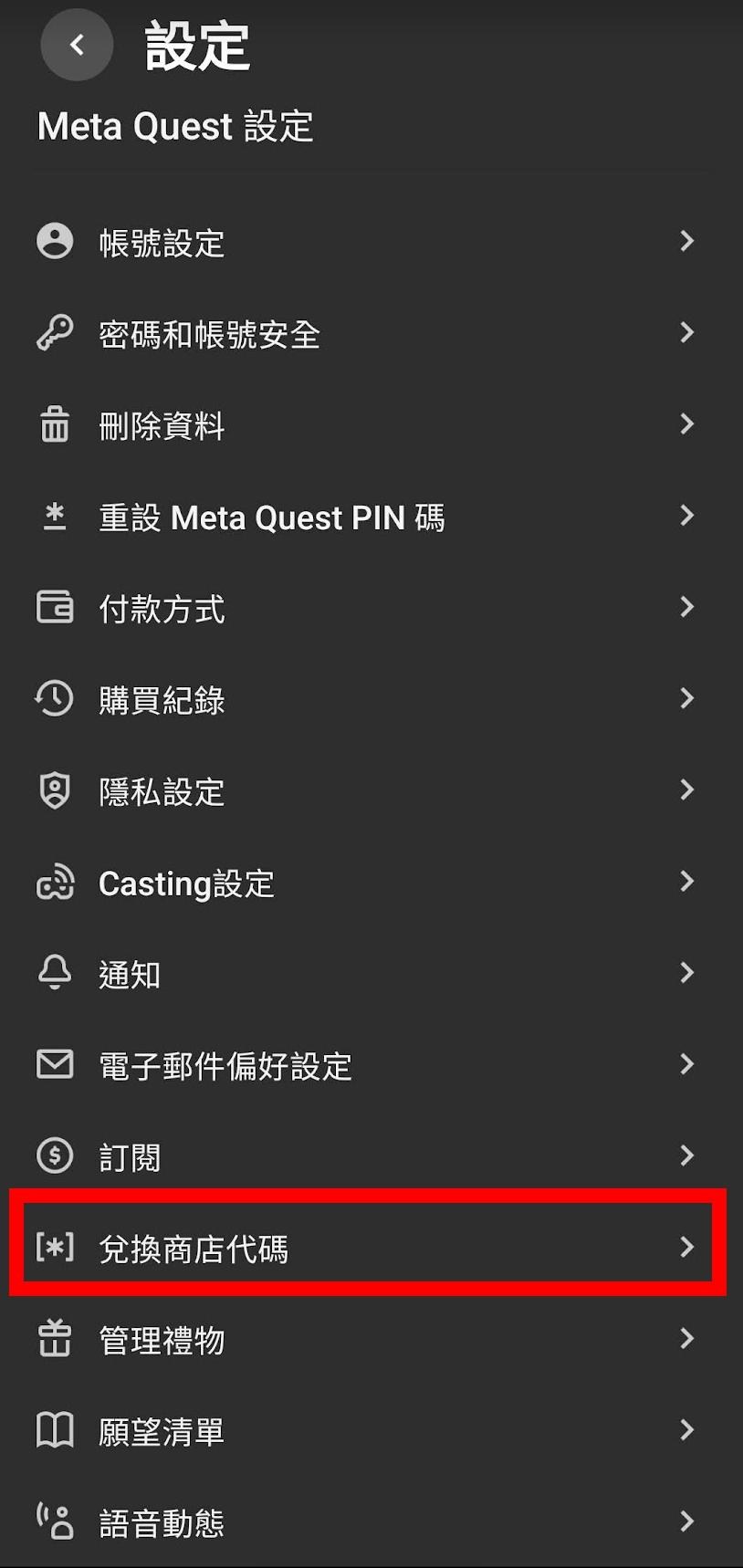This screenshot has height=1568, width=743.
Task: Open the 隱私設定 menu entry
Action: pos(162,792)
